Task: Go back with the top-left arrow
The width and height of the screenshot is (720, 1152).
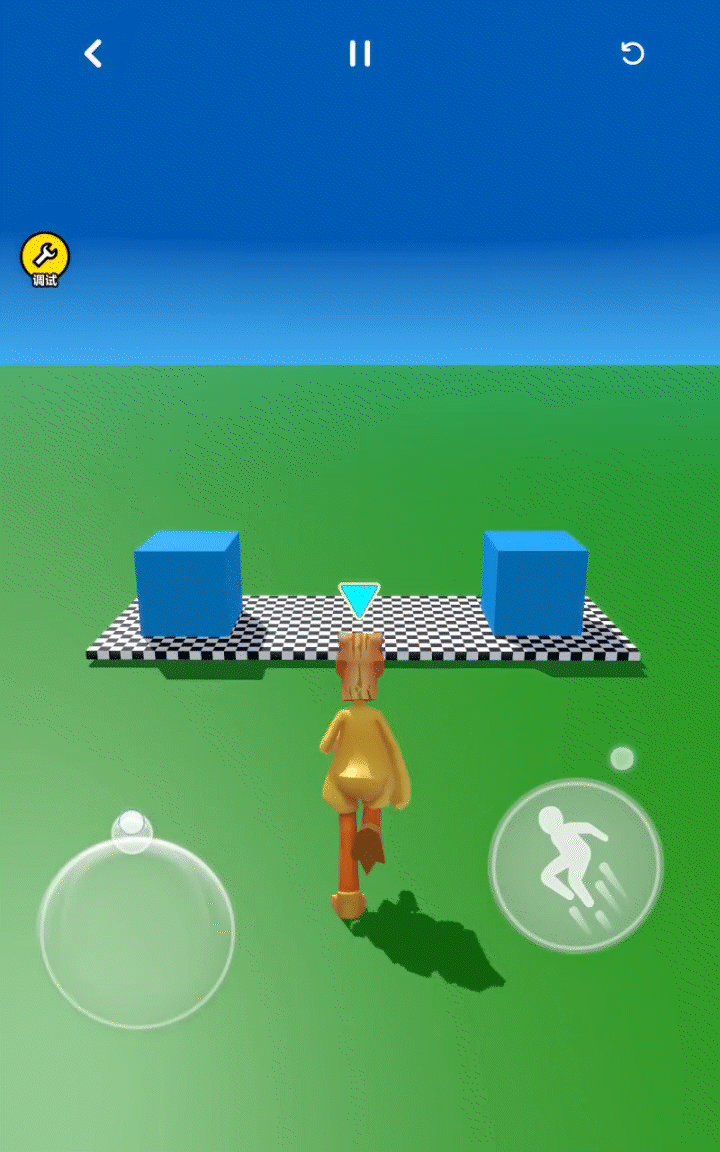Action: coord(93,54)
